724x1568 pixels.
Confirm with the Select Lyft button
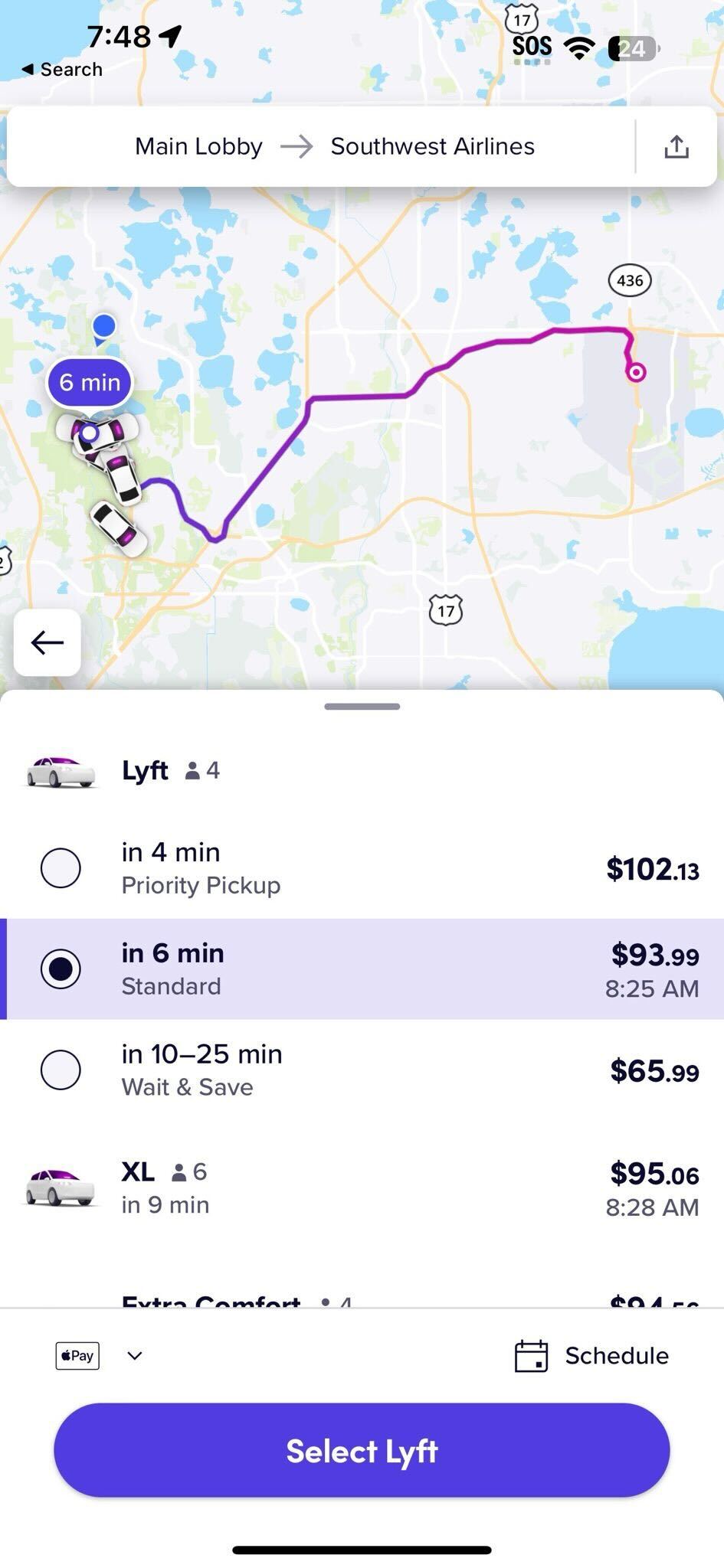tap(362, 1450)
